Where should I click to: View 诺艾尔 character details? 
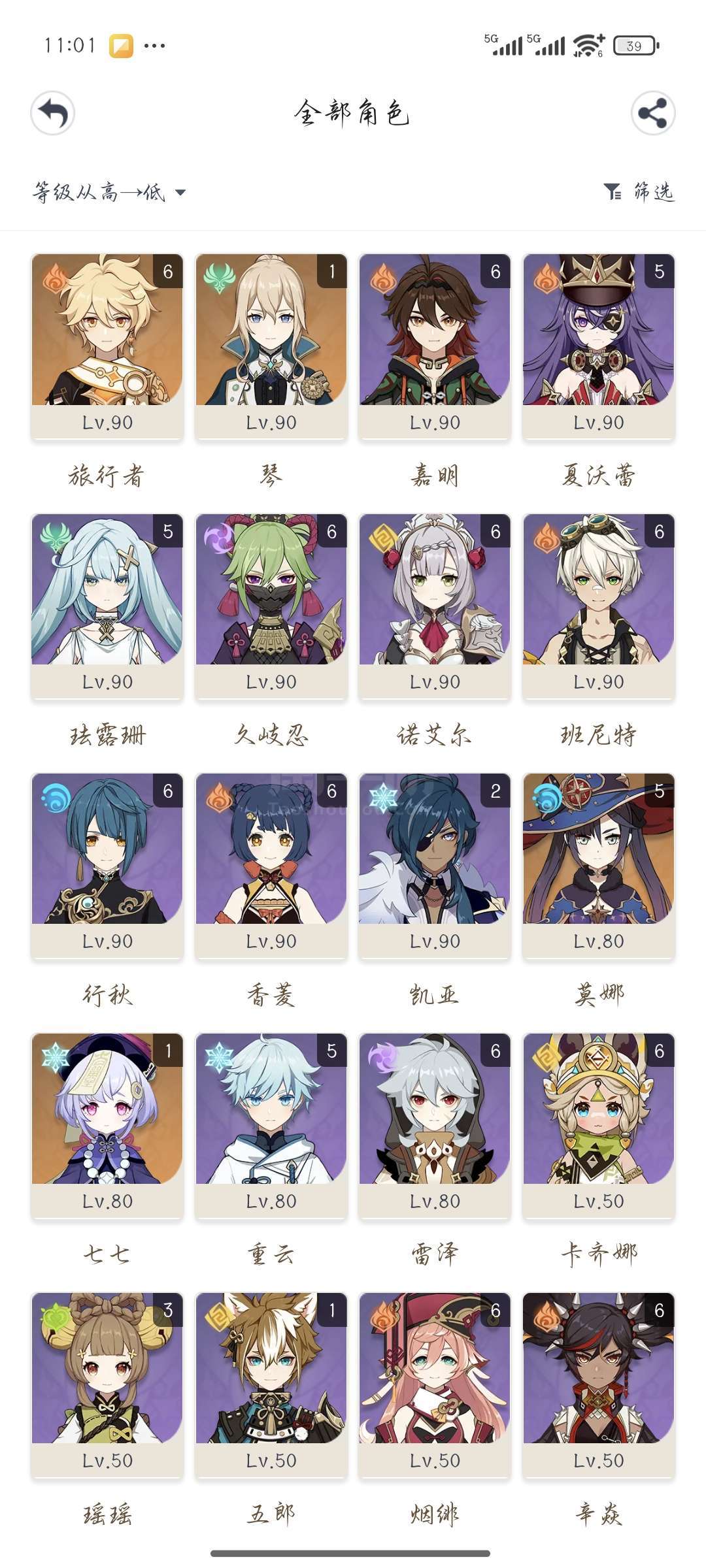[x=435, y=606]
